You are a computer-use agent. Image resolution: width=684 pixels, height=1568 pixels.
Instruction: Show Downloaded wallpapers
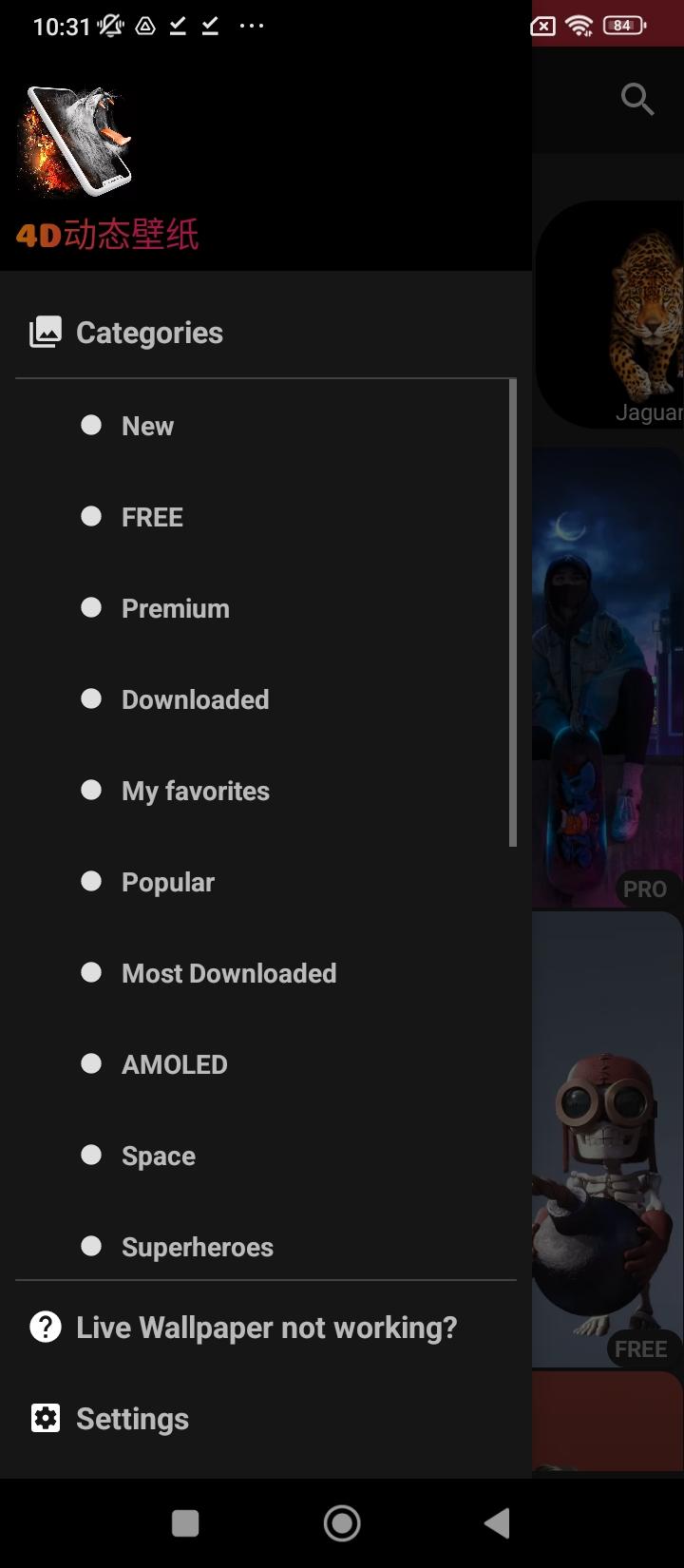(x=195, y=699)
